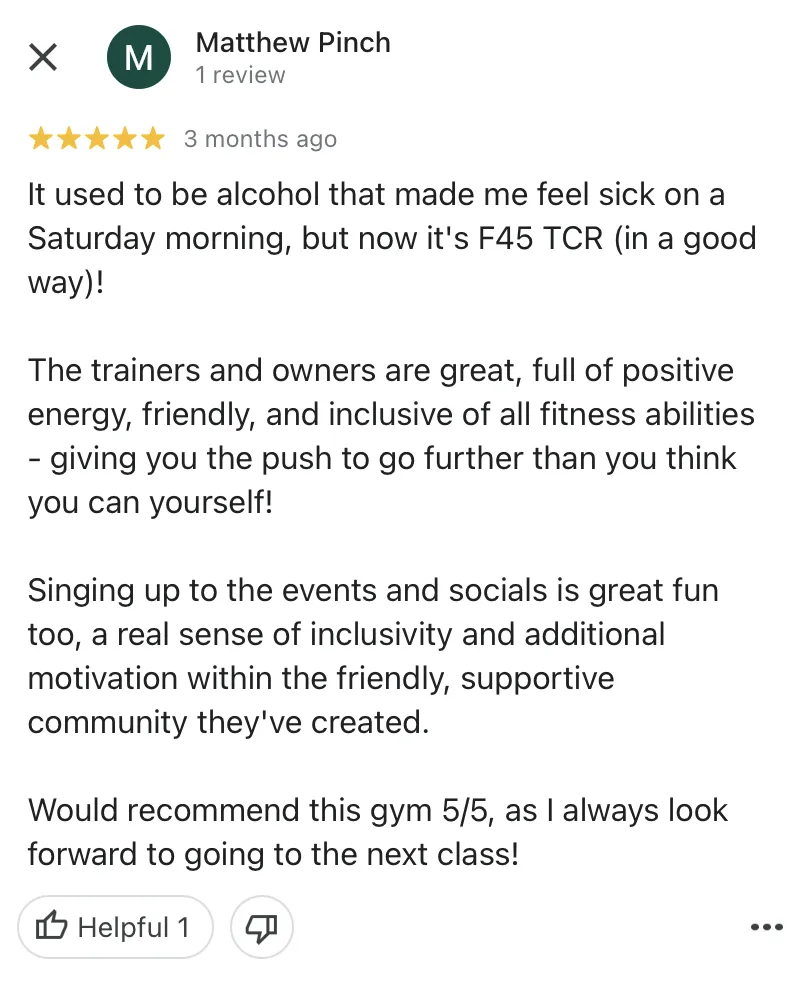Viewport: 808px width, 986px height.
Task: Open the three-dot more options menu
Action: coord(767,927)
